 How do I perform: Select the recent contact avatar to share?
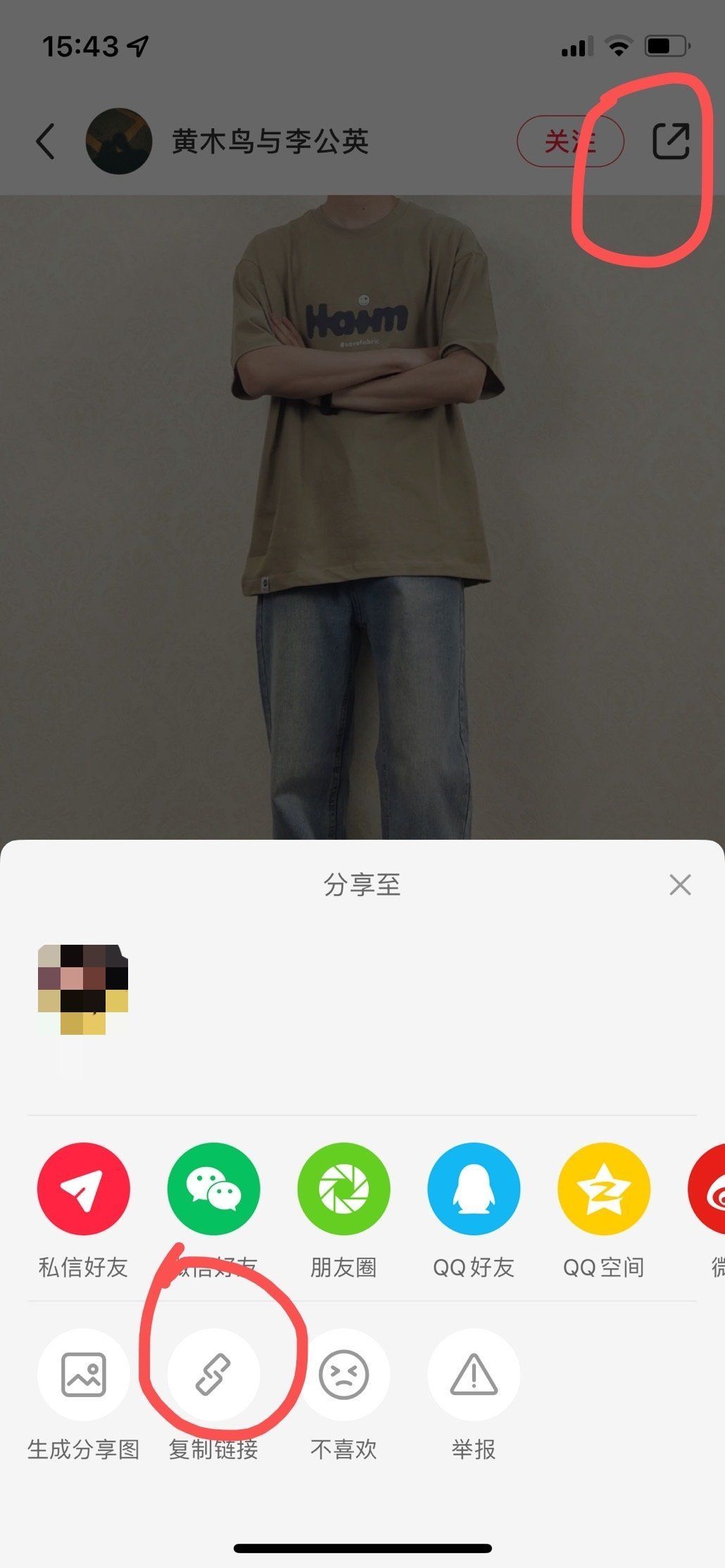pos(82,990)
